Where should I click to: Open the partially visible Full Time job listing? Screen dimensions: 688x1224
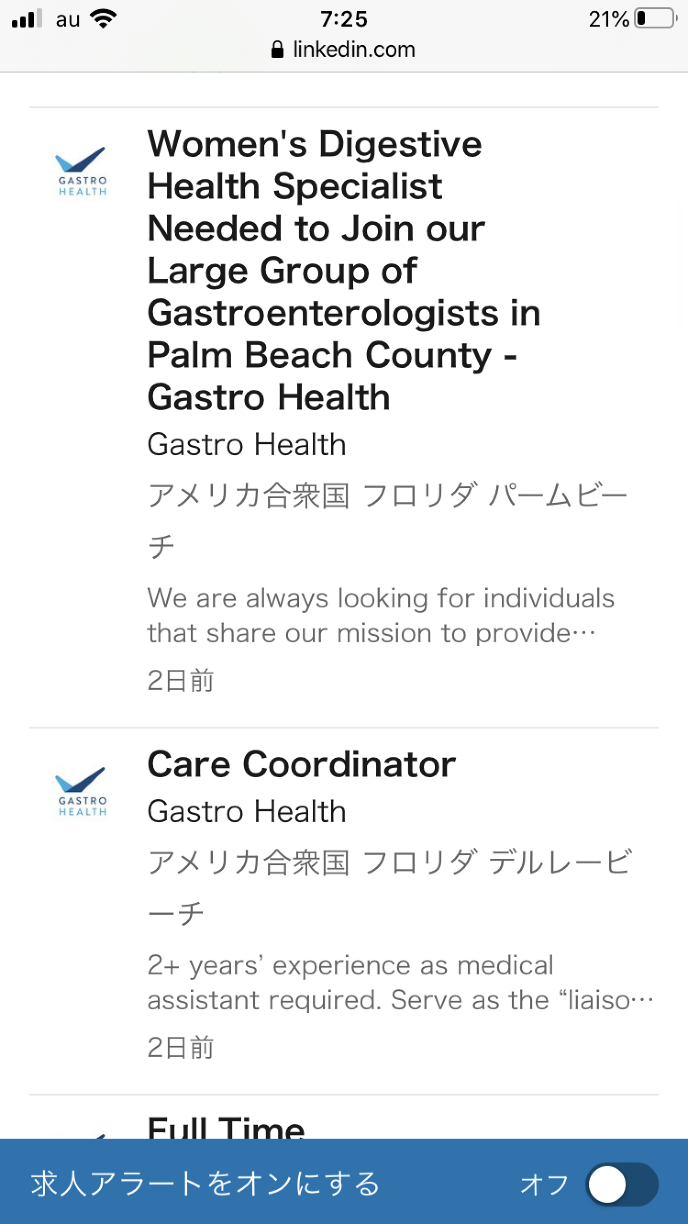(x=226, y=1126)
